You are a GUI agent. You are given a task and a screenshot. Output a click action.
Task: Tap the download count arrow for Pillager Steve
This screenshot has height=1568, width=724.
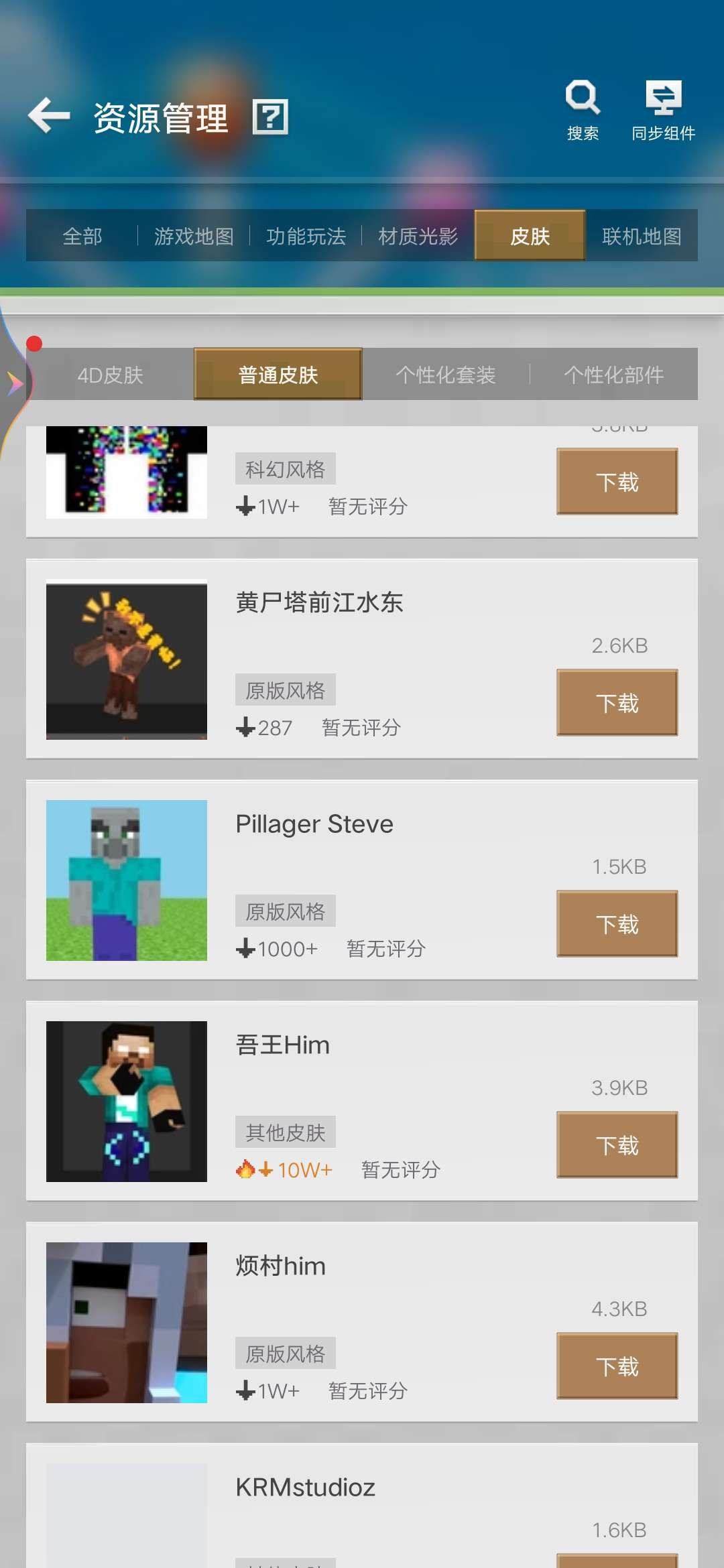click(x=245, y=948)
